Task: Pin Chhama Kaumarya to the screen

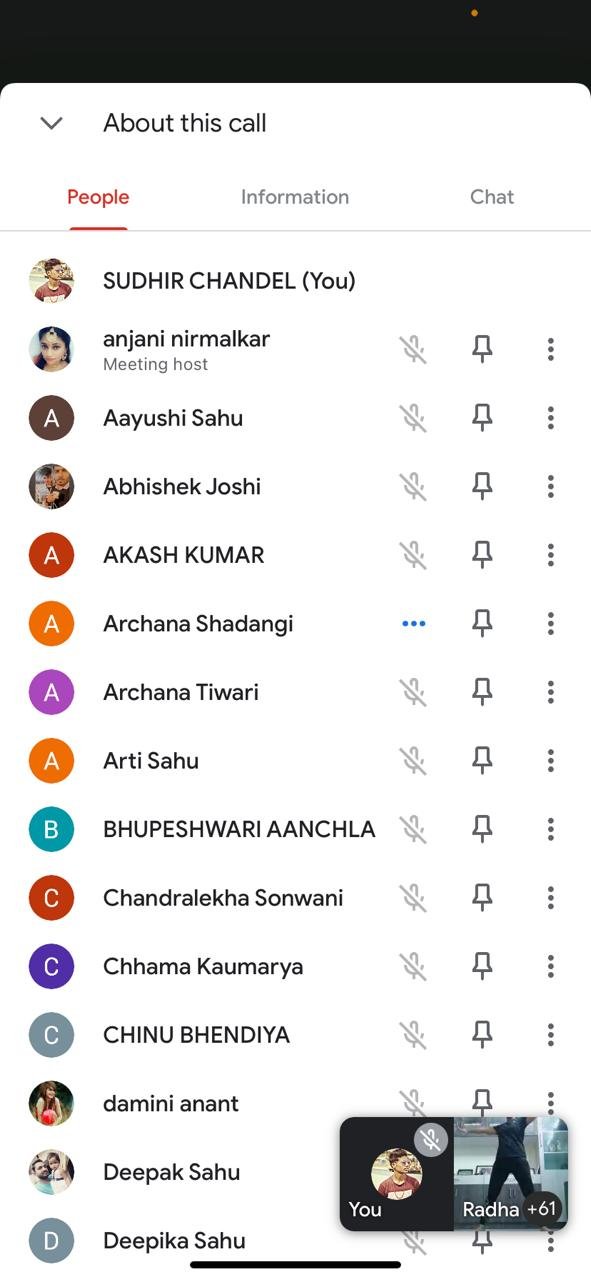Action: click(x=482, y=966)
